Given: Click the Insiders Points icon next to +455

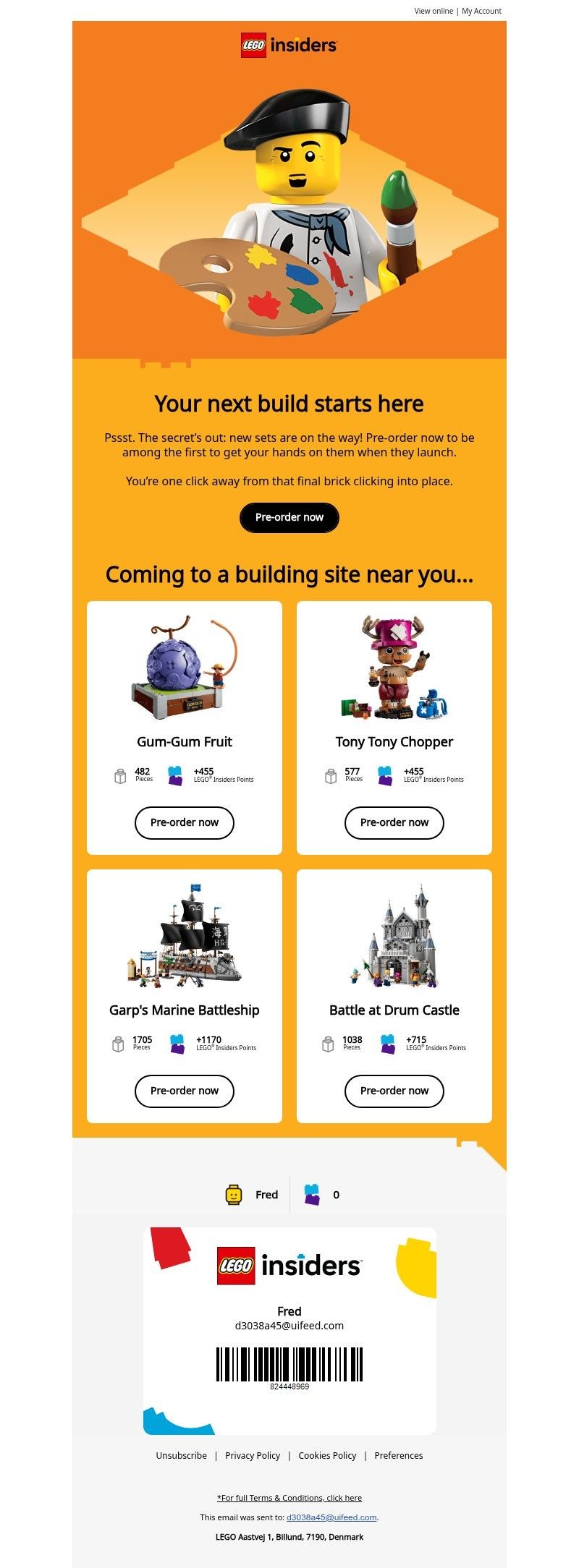Looking at the screenshot, I should click(x=174, y=775).
